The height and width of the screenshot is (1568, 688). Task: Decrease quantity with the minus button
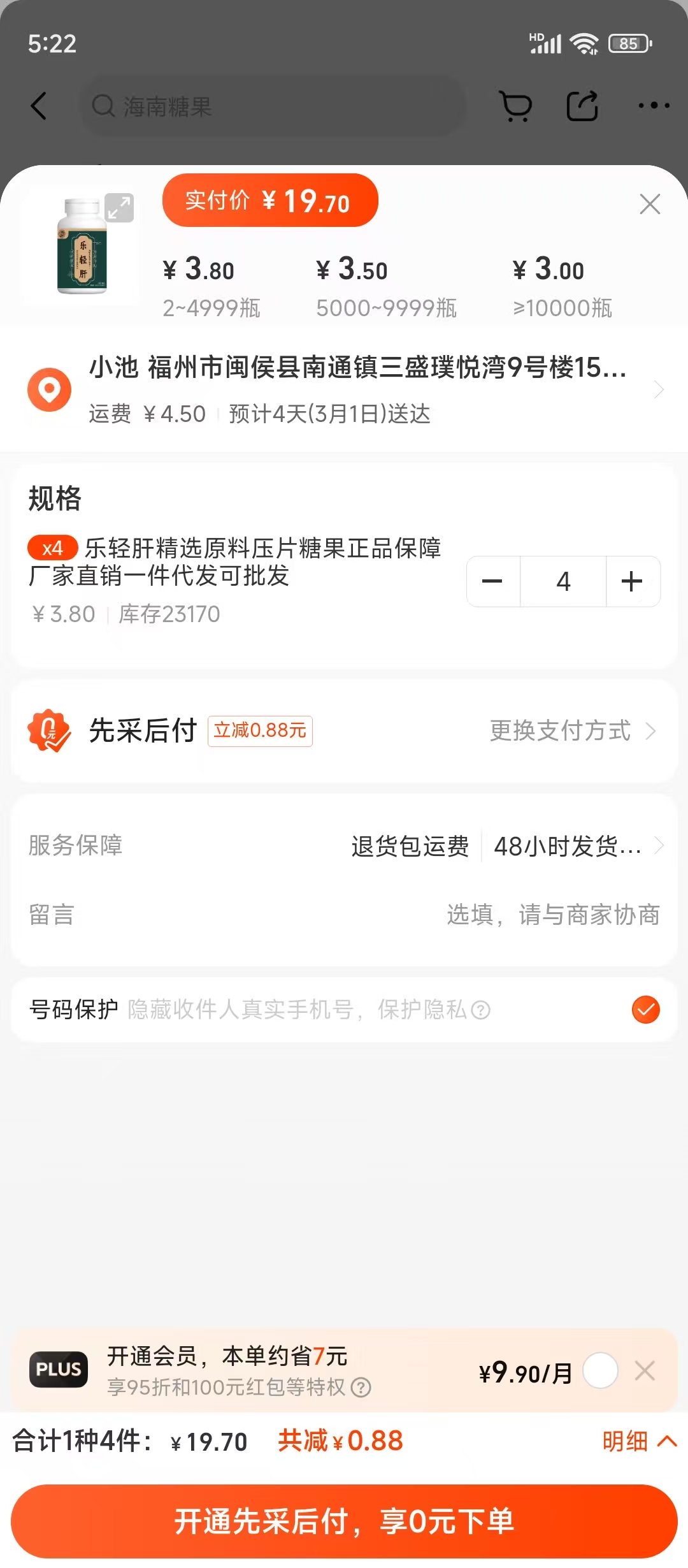pyautogui.click(x=493, y=581)
